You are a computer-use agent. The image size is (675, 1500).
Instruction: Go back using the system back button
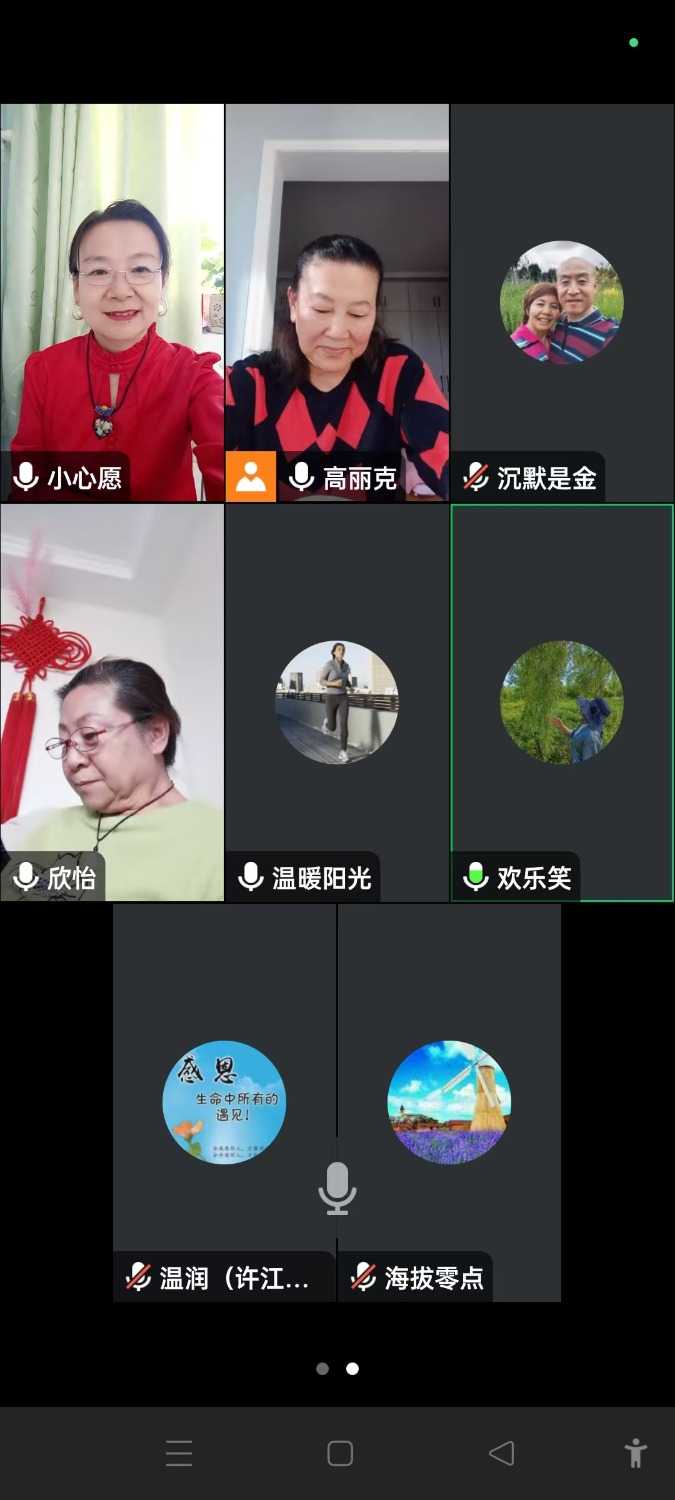pyautogui.click(x=501, y=1453)
